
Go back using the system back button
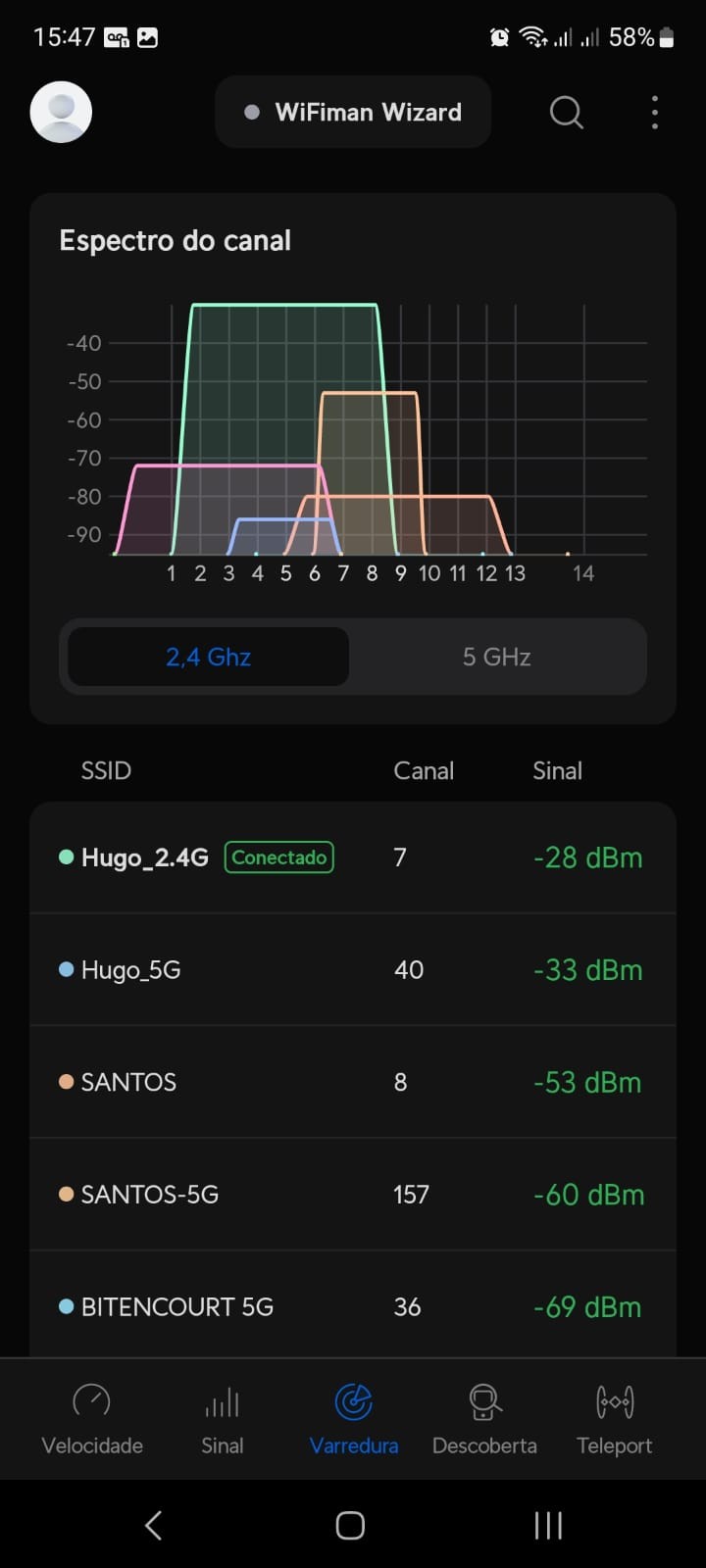point(153,1525)
